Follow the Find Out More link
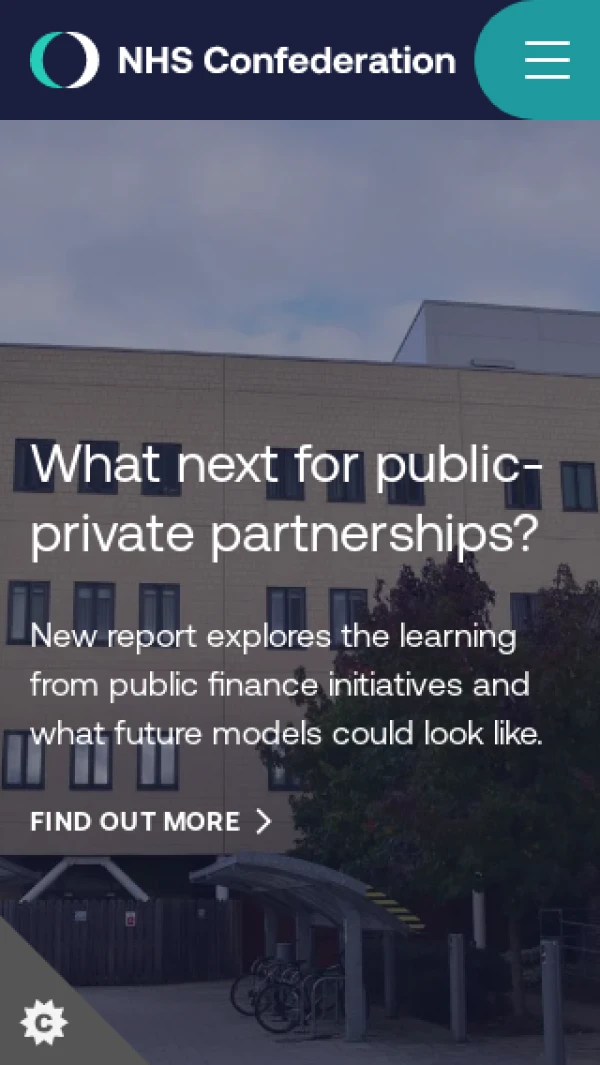Image resolution: width=600 pixels, height=1065 pixels. point(151,822)
